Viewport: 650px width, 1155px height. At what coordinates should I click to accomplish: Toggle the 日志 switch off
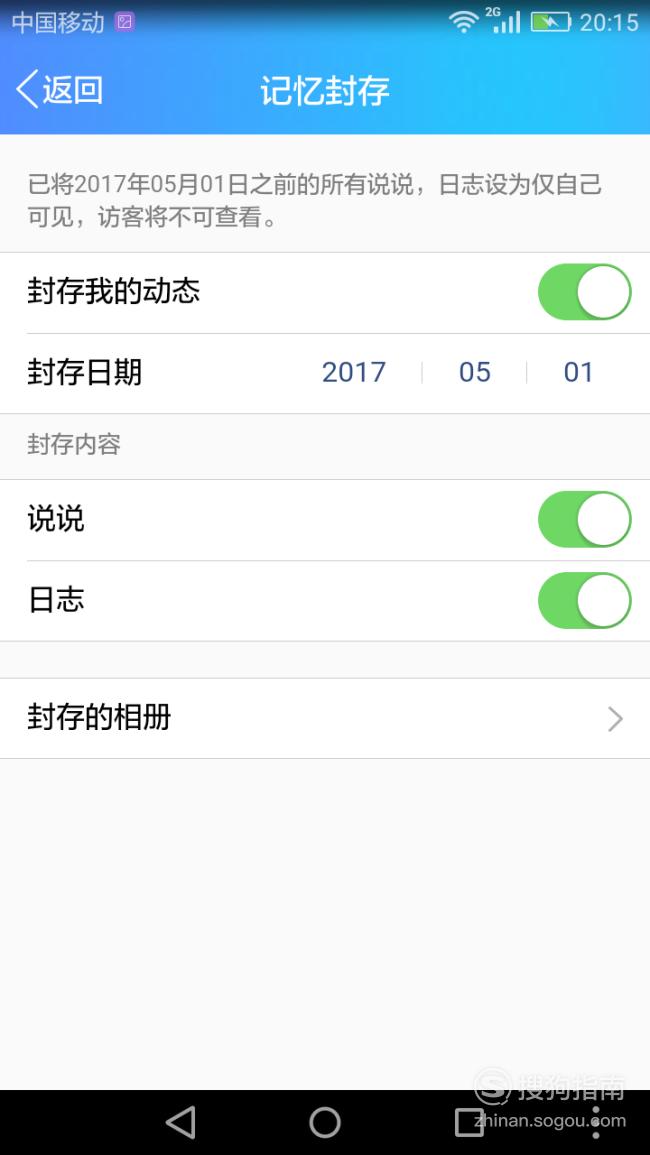coord(584,600)
